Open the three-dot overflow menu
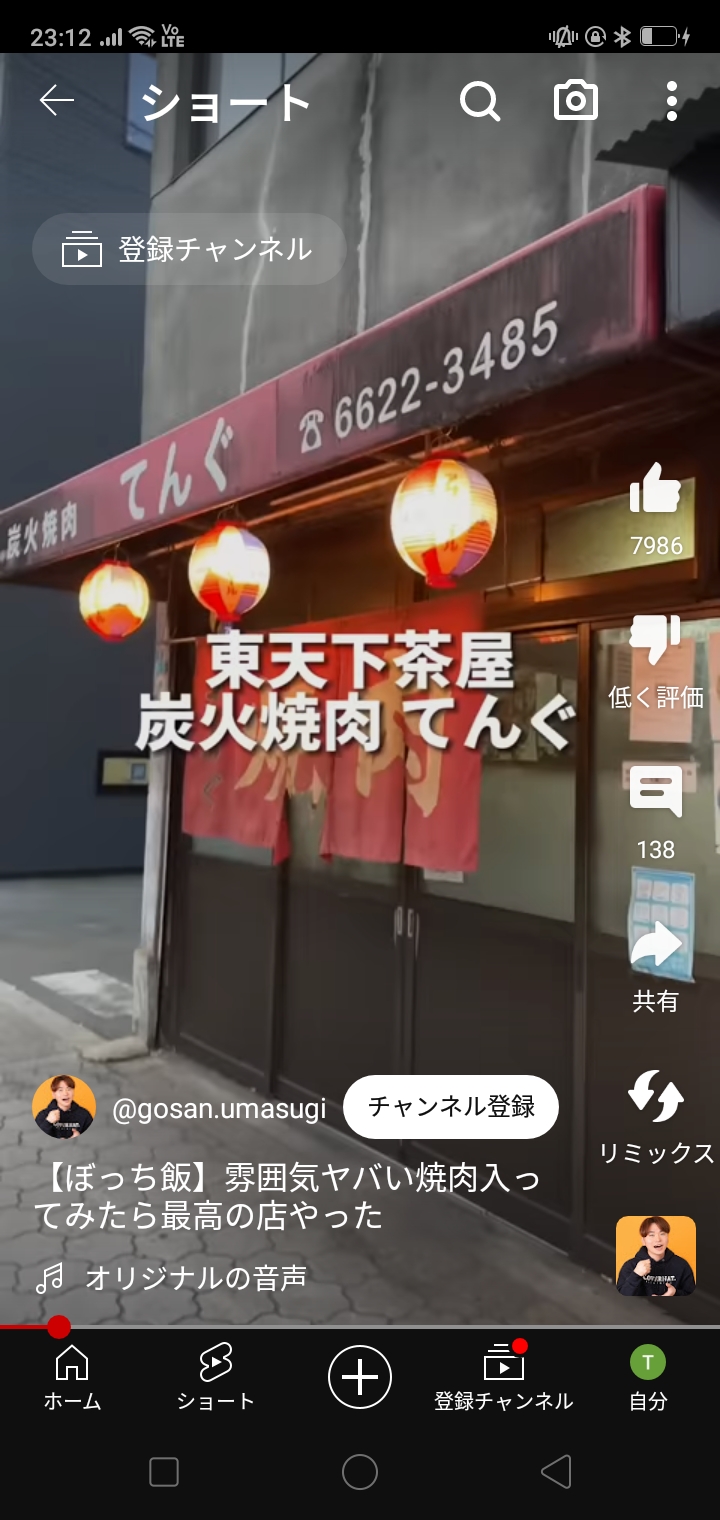This screenshot has width=720, height=1520. 671,101
